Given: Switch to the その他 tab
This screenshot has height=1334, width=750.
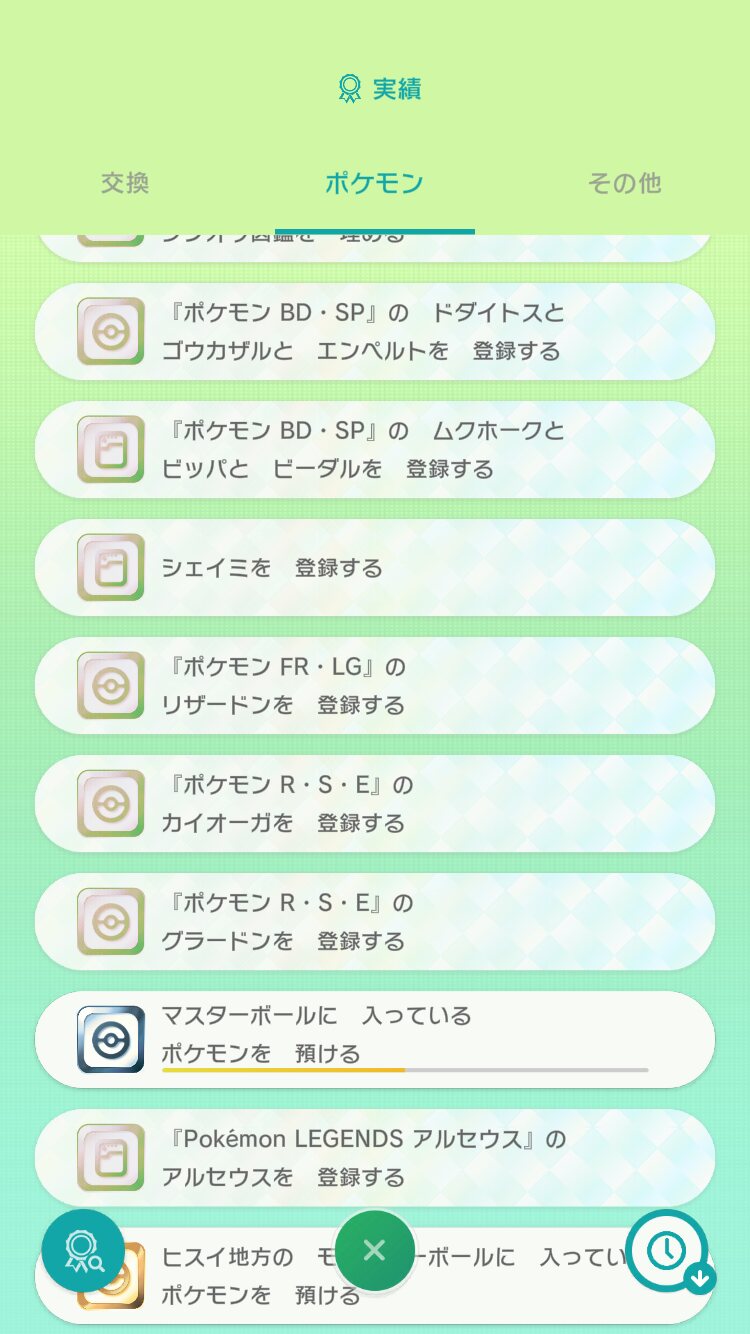Looking at the screenshot, I should 624,183.
